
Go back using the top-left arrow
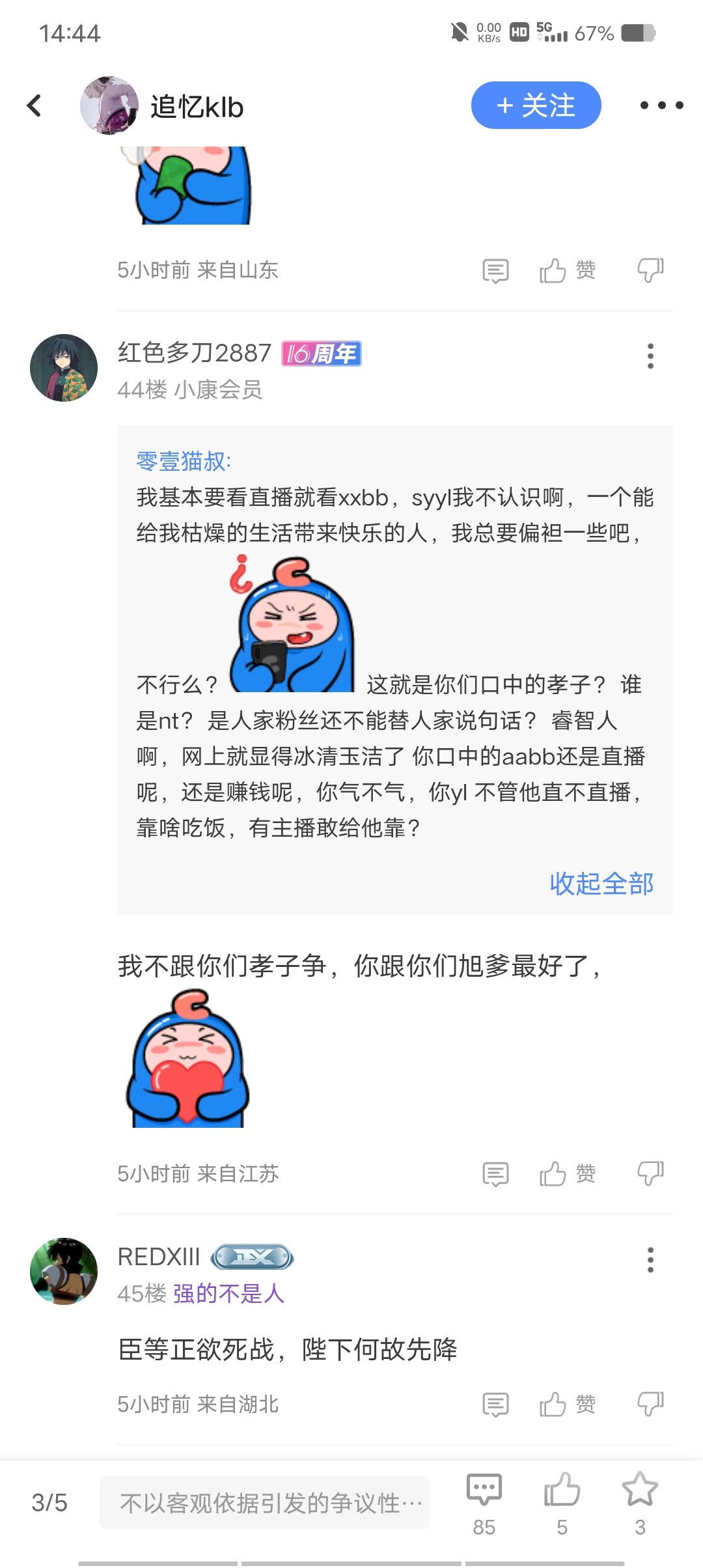(x=34, y=105)
